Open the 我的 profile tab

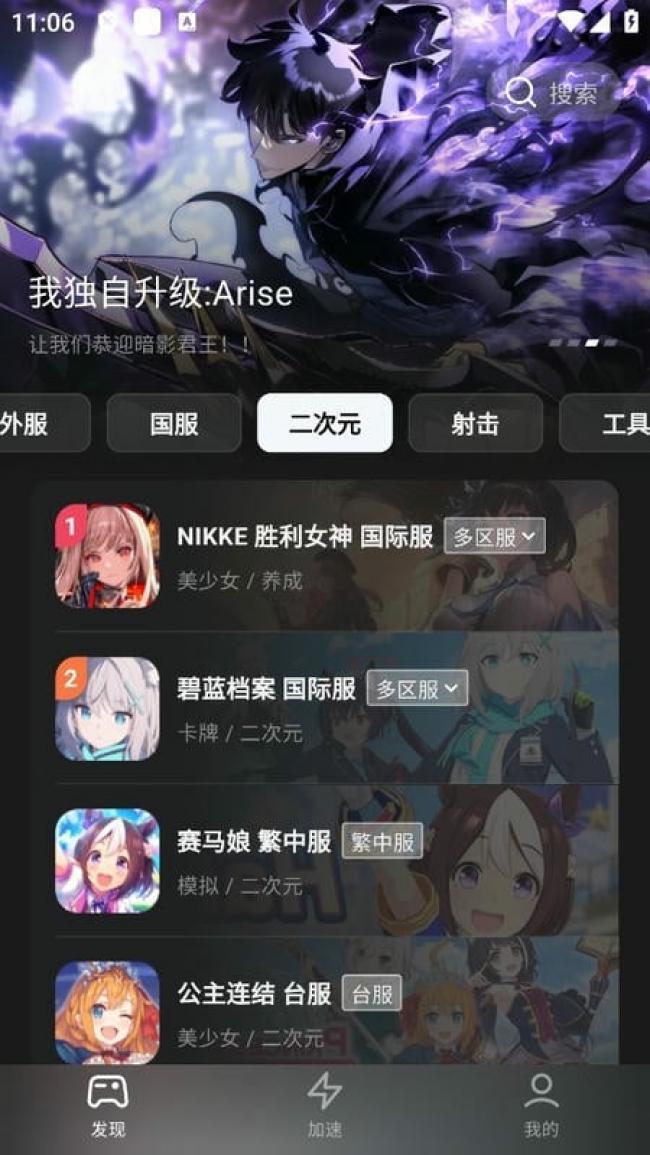[x=541, y=1107]
